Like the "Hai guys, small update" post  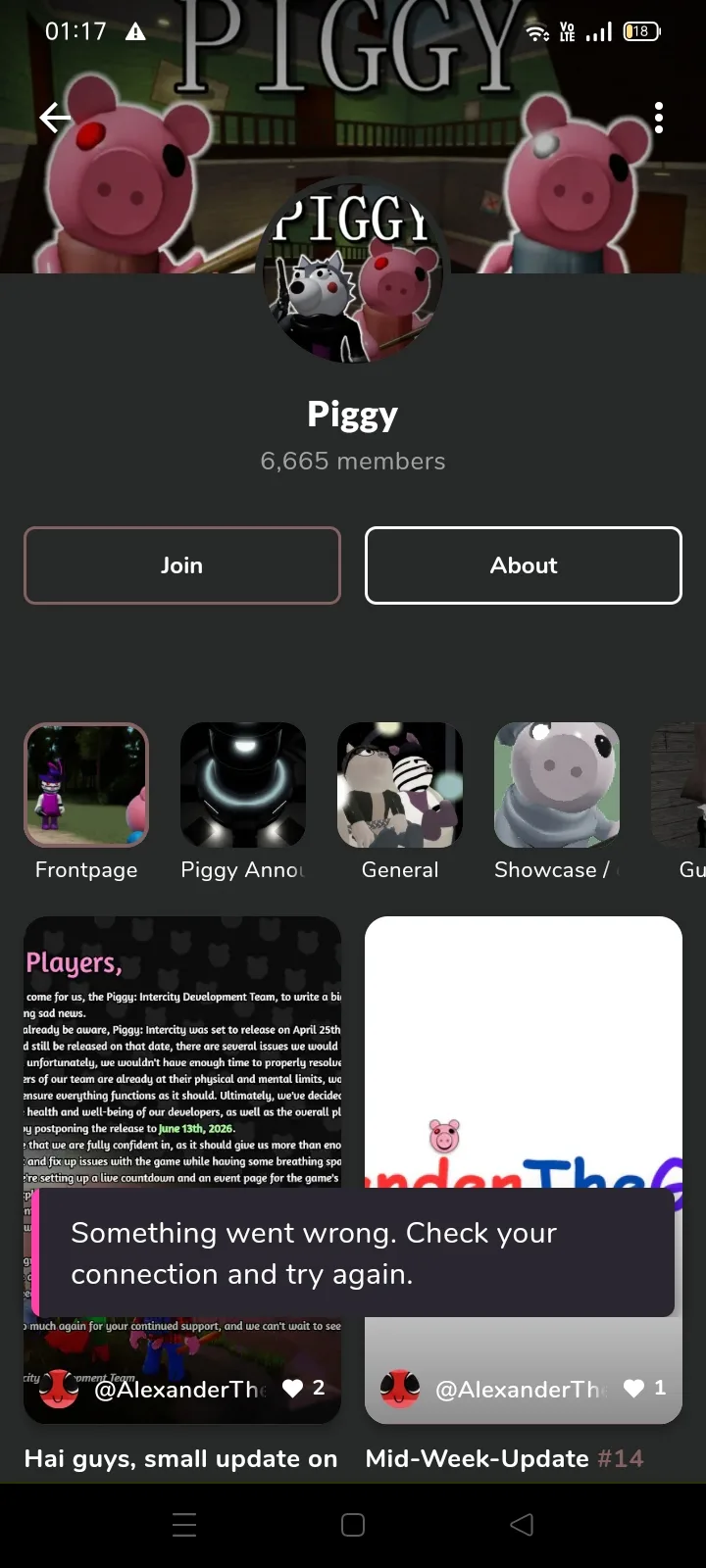point(293,1388)
